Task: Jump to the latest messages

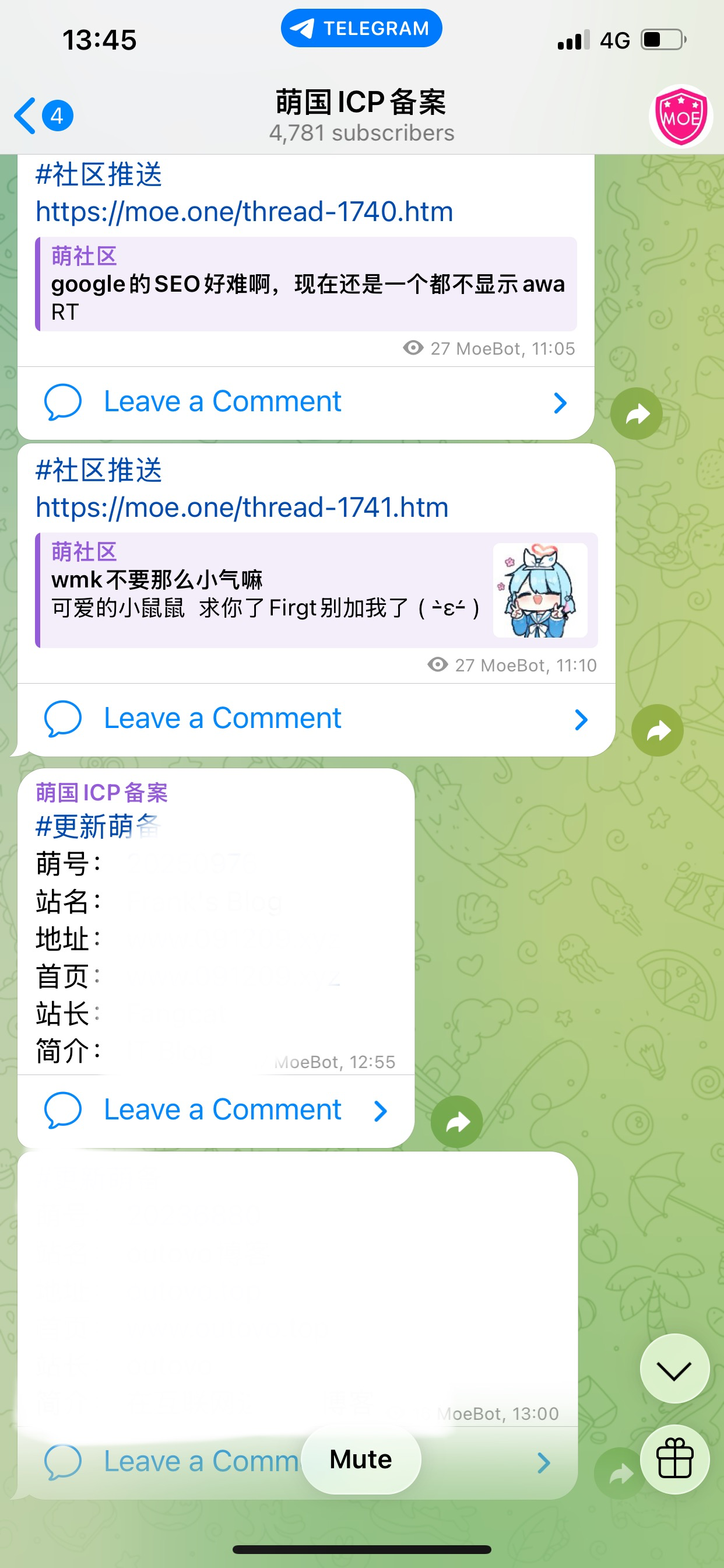Action: (674, 1369)
